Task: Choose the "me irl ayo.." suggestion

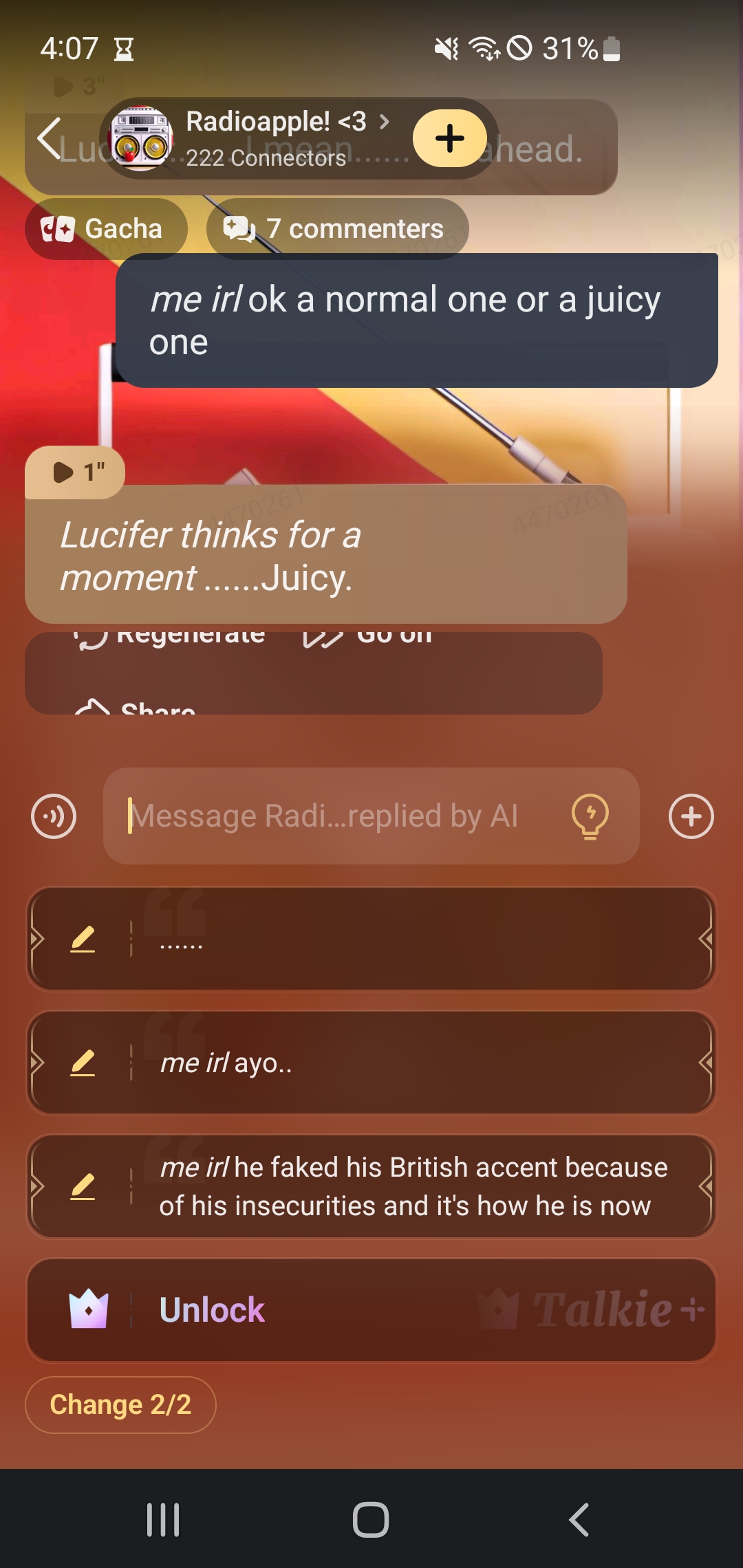Action: [x=413, y=1063]
